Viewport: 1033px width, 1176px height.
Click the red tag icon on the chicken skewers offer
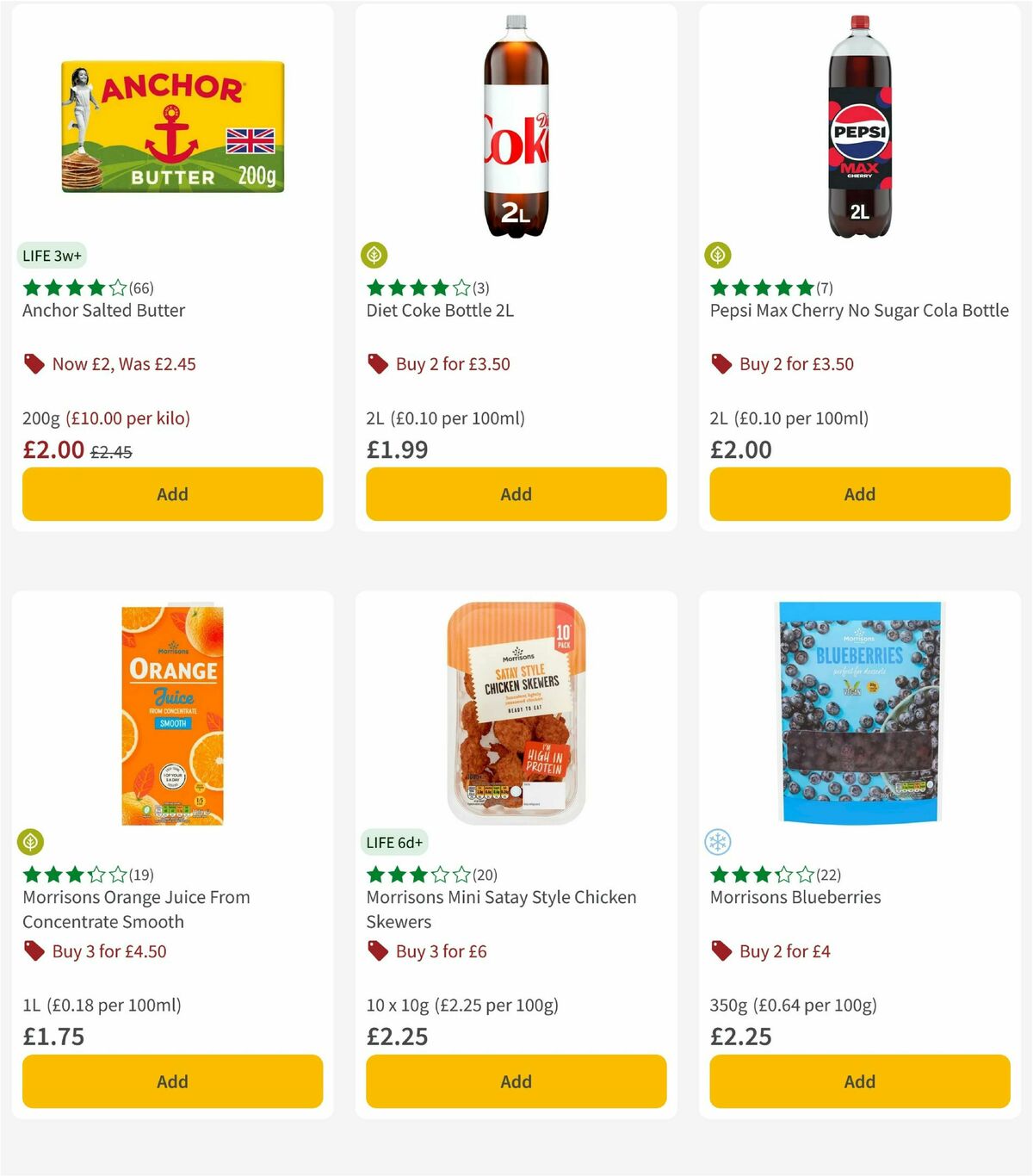click(x=377, y=951)
